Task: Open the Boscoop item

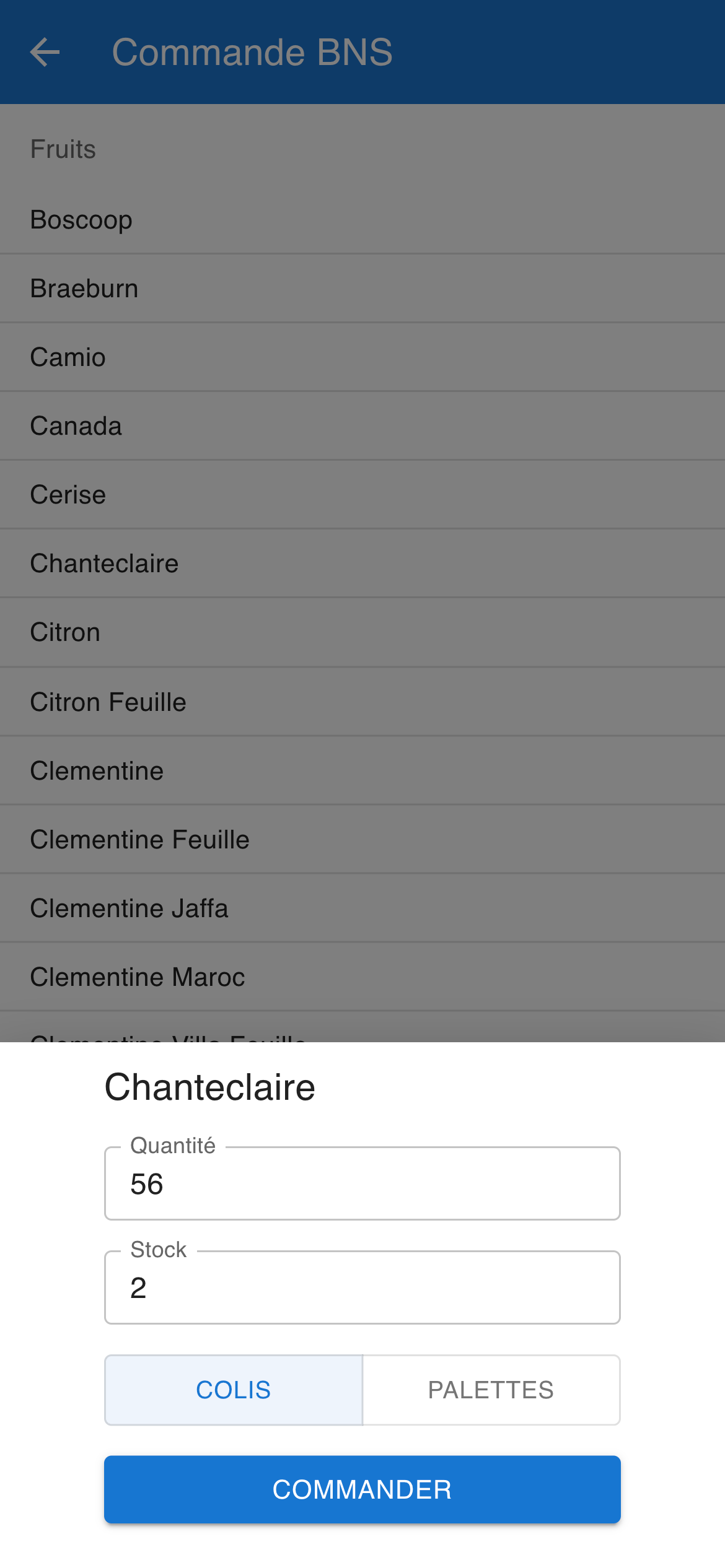Action: click(362, 220)
